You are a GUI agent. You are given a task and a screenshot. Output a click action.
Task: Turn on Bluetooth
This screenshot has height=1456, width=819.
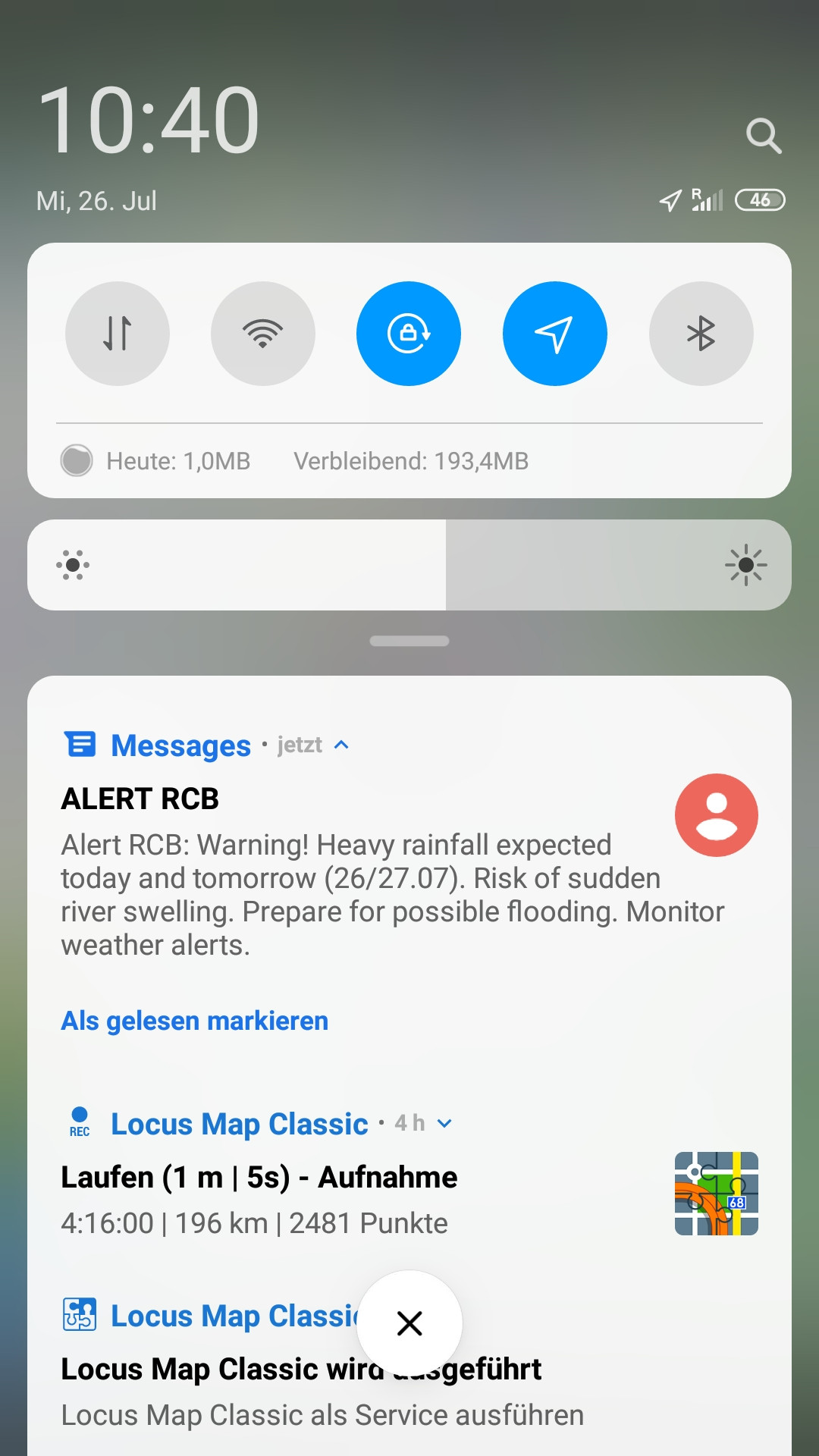click(701, 334)
